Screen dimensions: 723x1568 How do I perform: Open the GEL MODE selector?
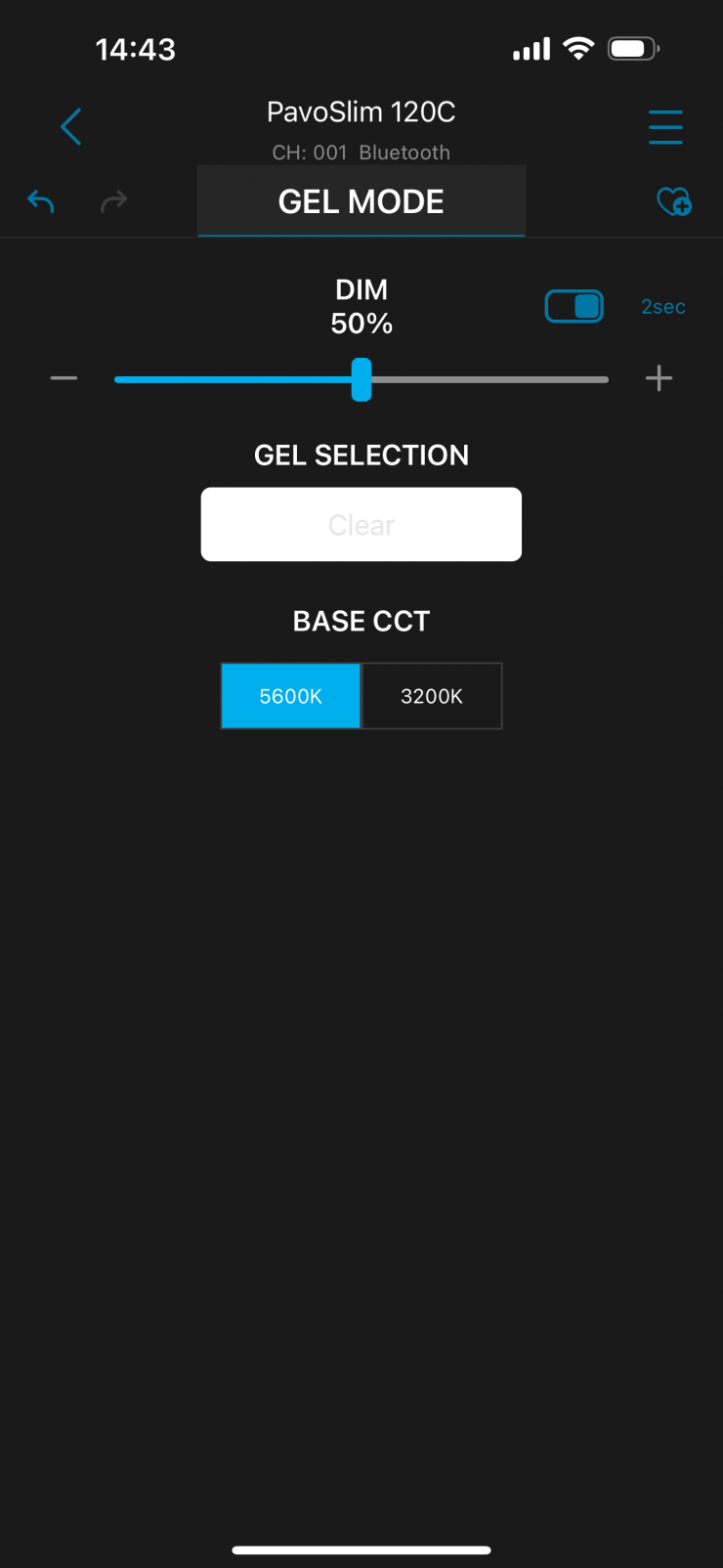(361, 201)
